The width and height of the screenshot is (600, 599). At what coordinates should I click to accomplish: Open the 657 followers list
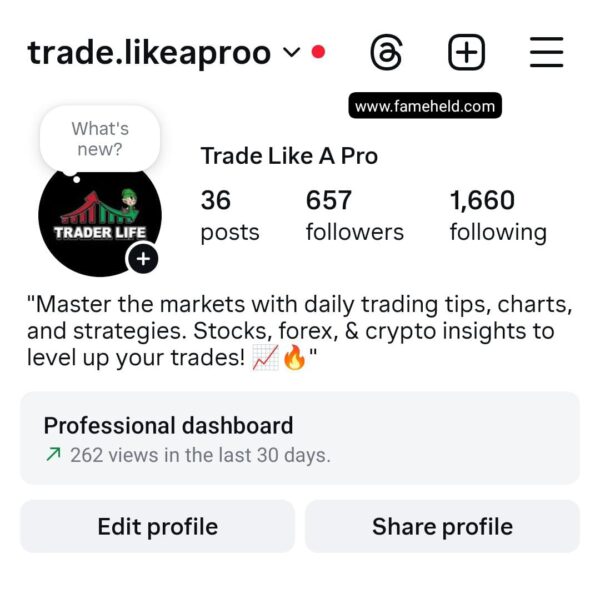(x=354, y=216)
